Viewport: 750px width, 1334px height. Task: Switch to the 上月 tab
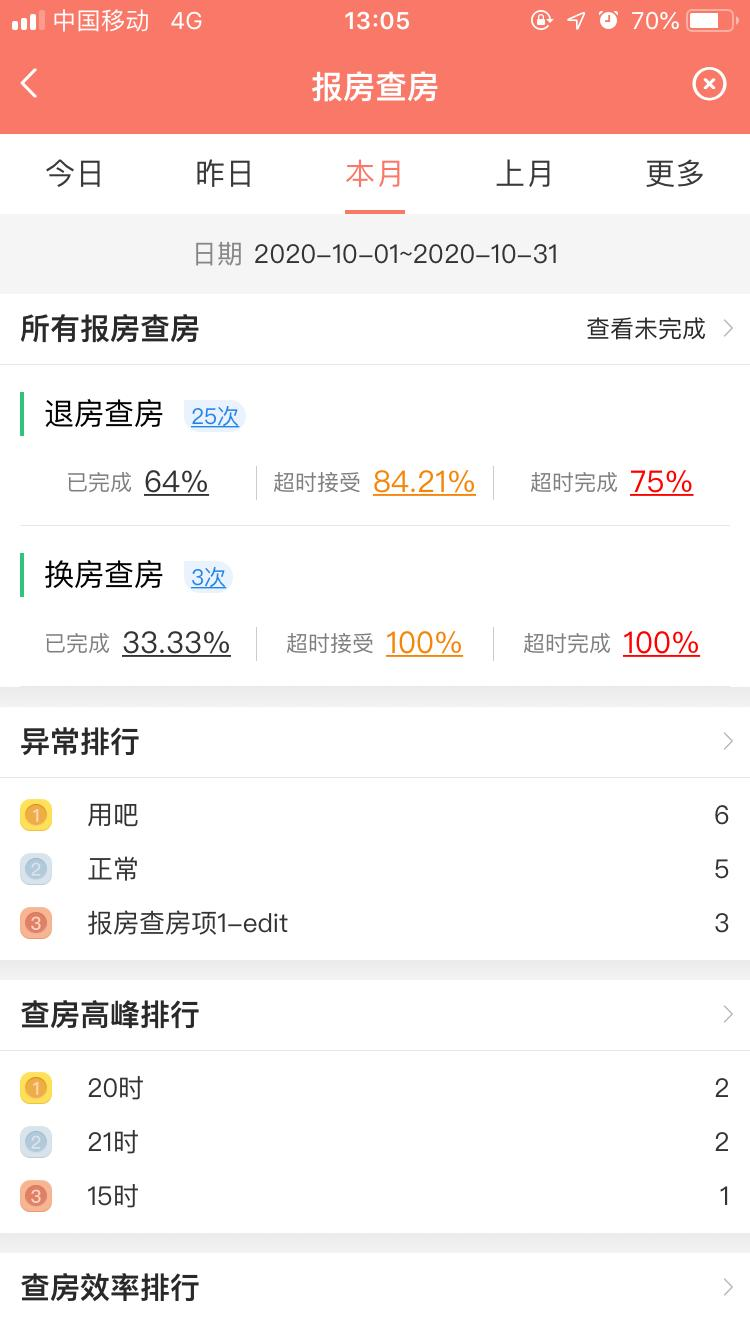click(524, 174)
